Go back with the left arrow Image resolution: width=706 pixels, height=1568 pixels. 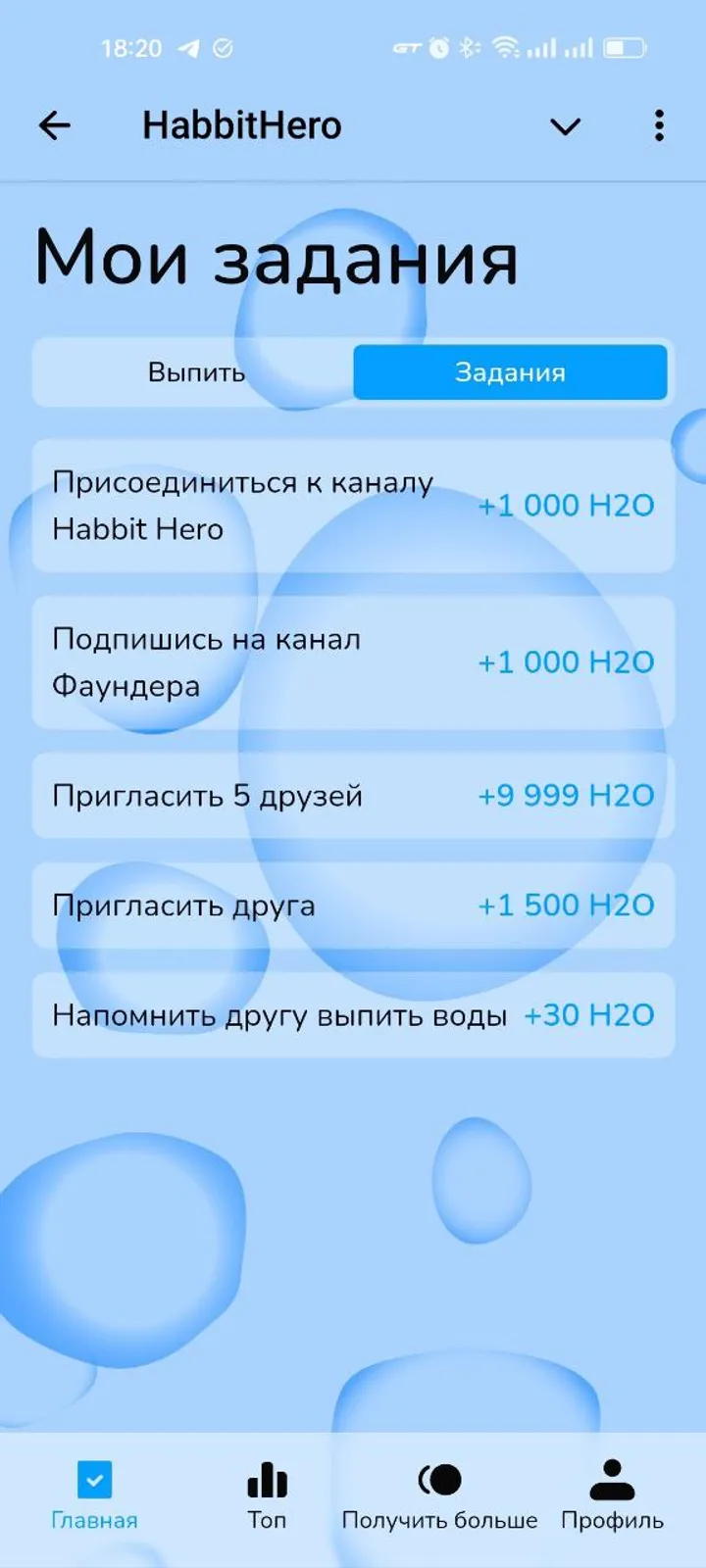[x=54, y=125]
